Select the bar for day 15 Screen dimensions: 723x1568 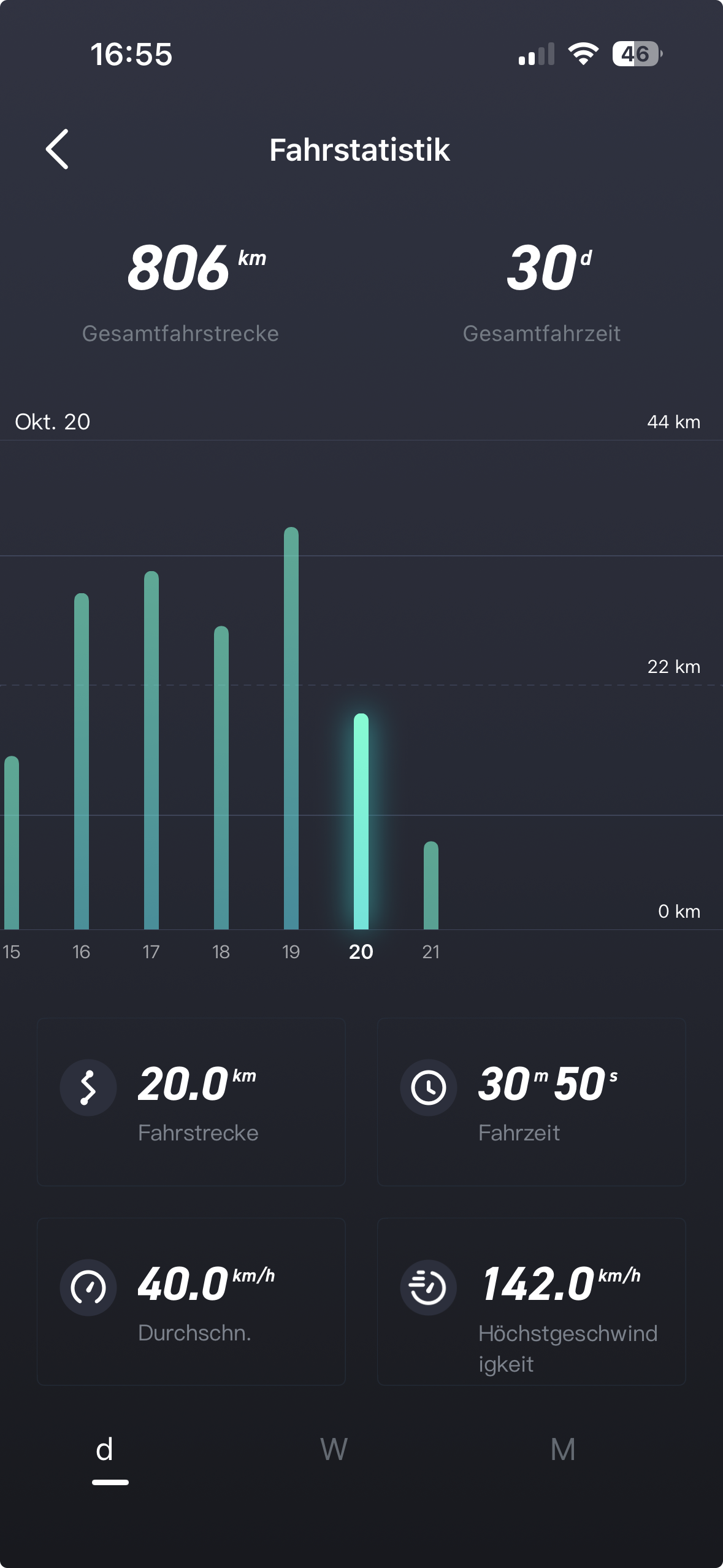(12, 844)
